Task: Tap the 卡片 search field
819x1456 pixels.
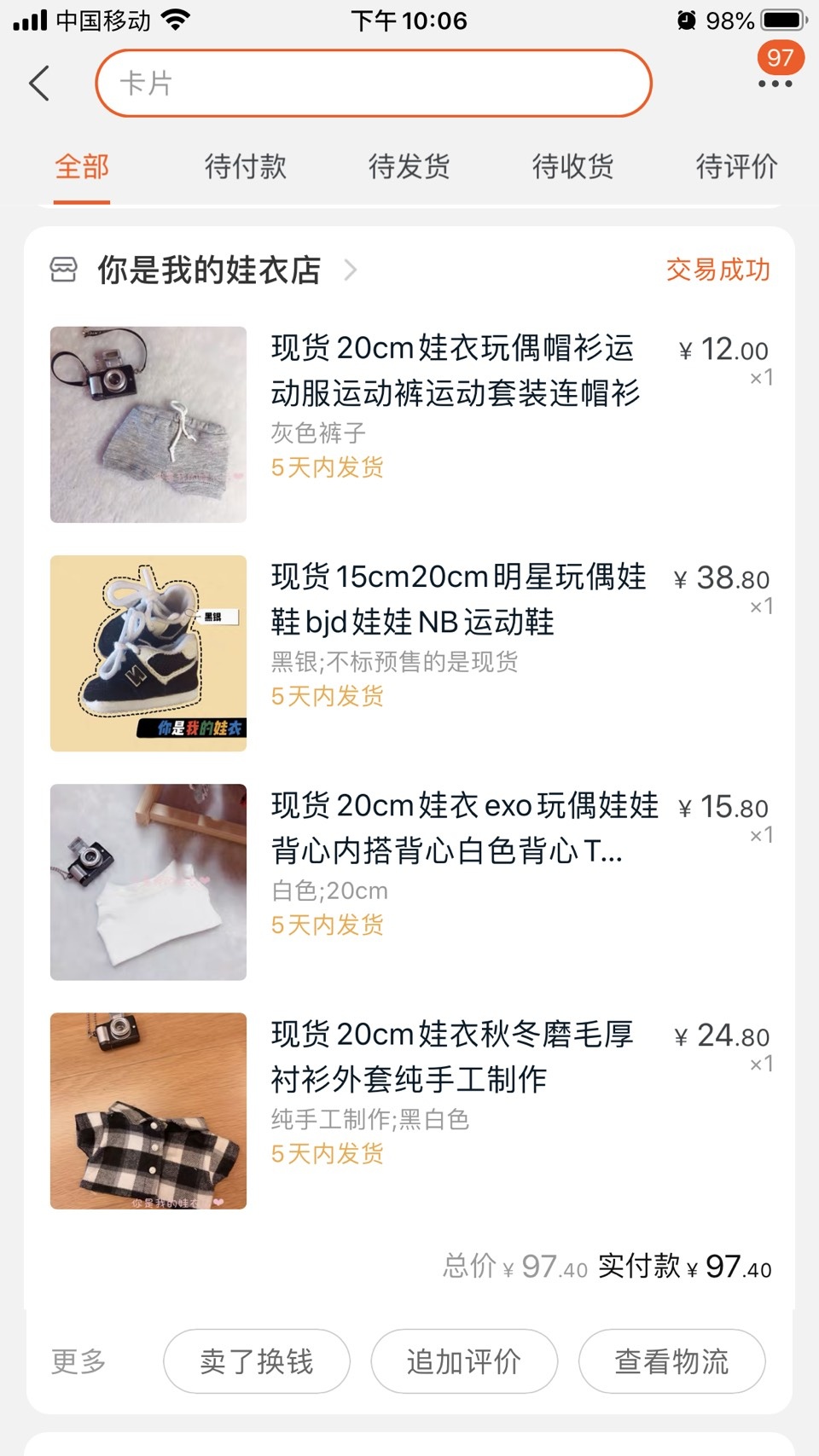Action: click(374, 83)
